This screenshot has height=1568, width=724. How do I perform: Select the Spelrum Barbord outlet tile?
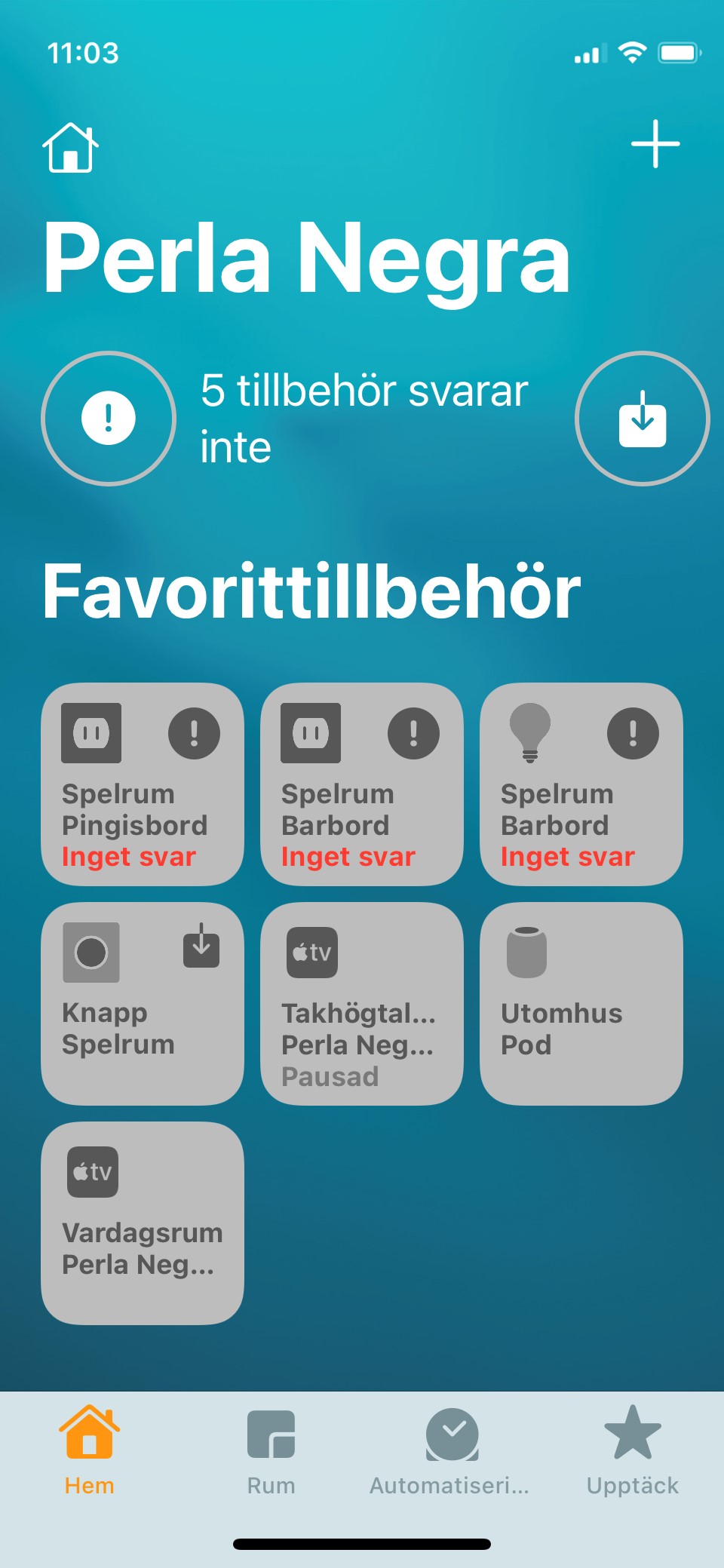[x=361, y=784]
